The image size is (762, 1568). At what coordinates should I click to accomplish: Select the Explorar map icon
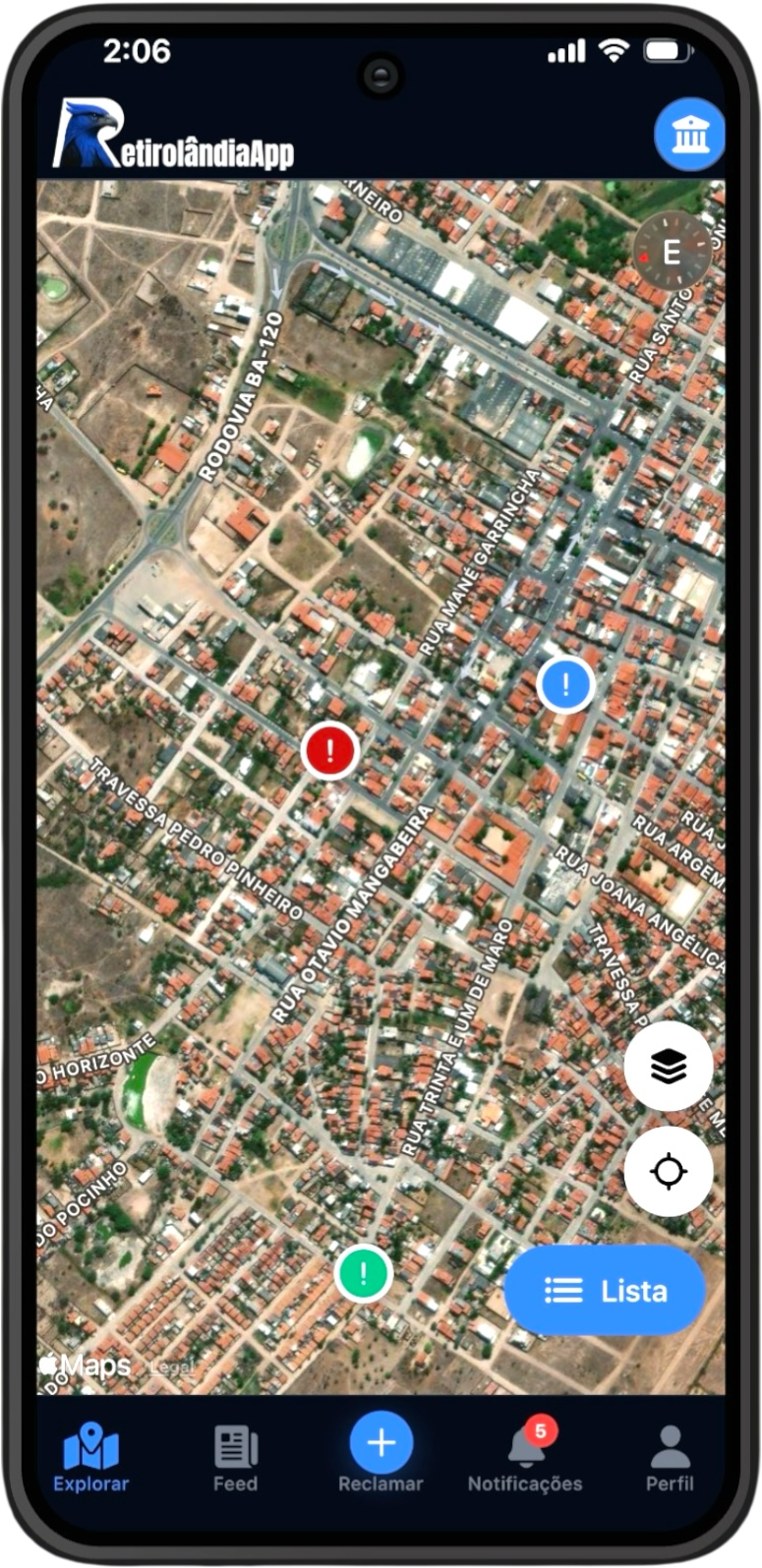(90, 1442)
